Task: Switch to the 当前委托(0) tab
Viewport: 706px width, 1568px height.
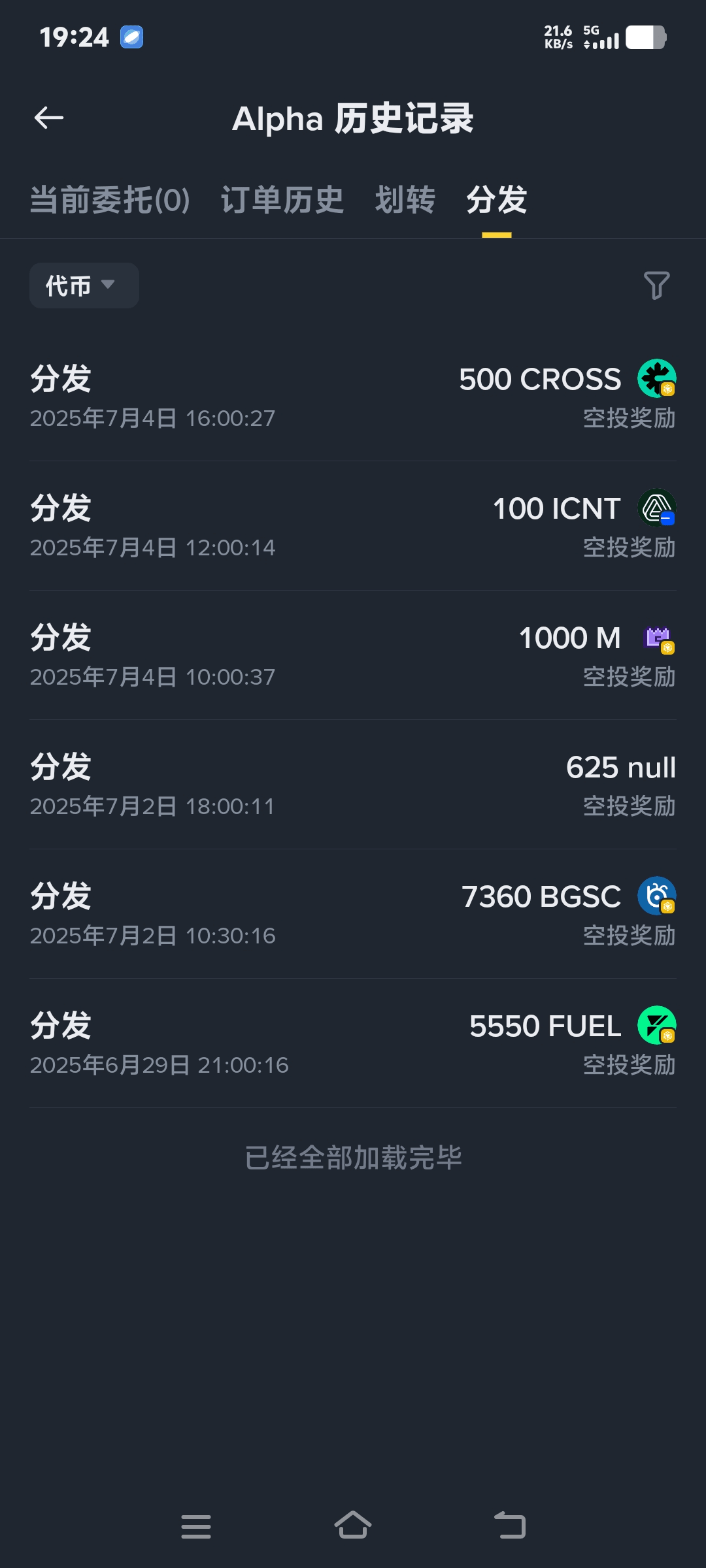Action: point(110,200)
